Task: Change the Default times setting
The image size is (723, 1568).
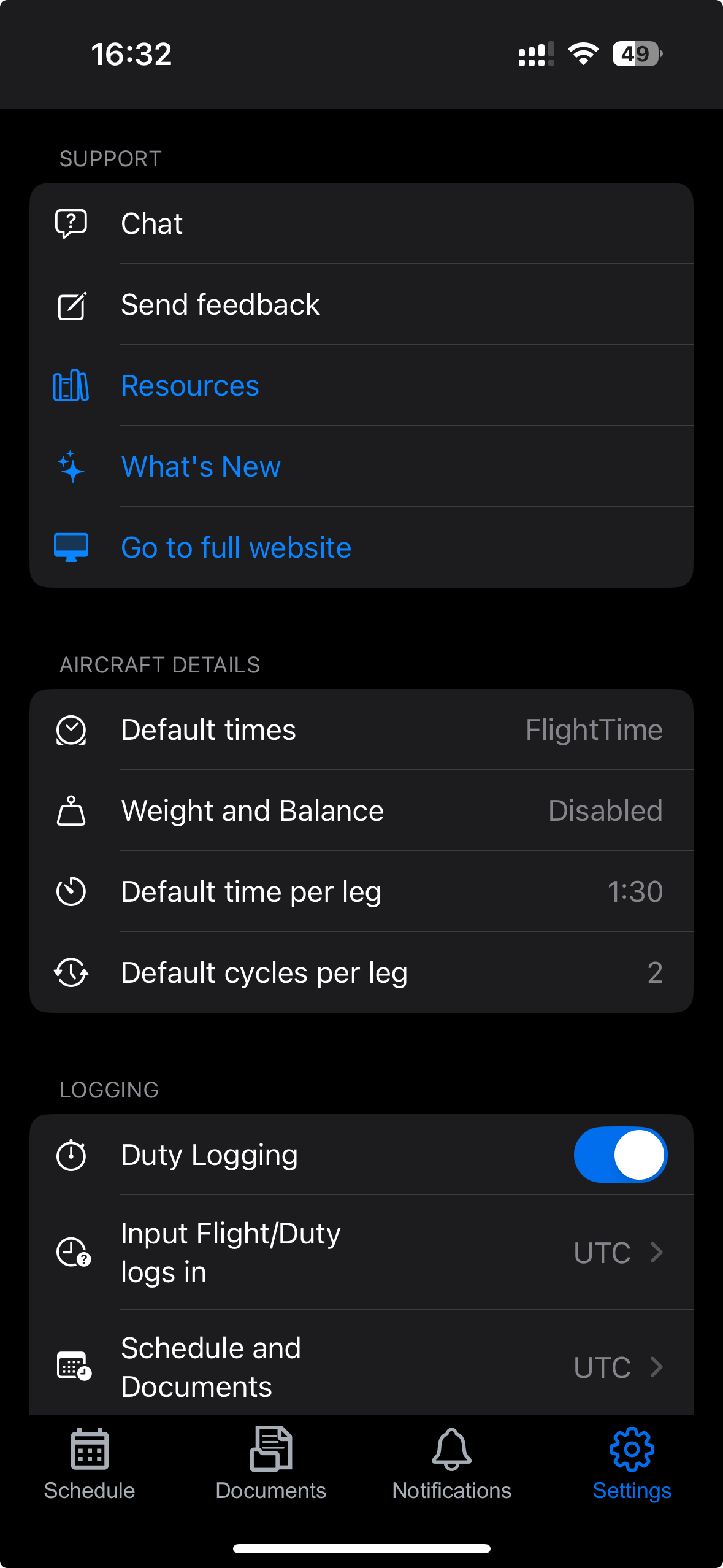Action: coord(361,730)
